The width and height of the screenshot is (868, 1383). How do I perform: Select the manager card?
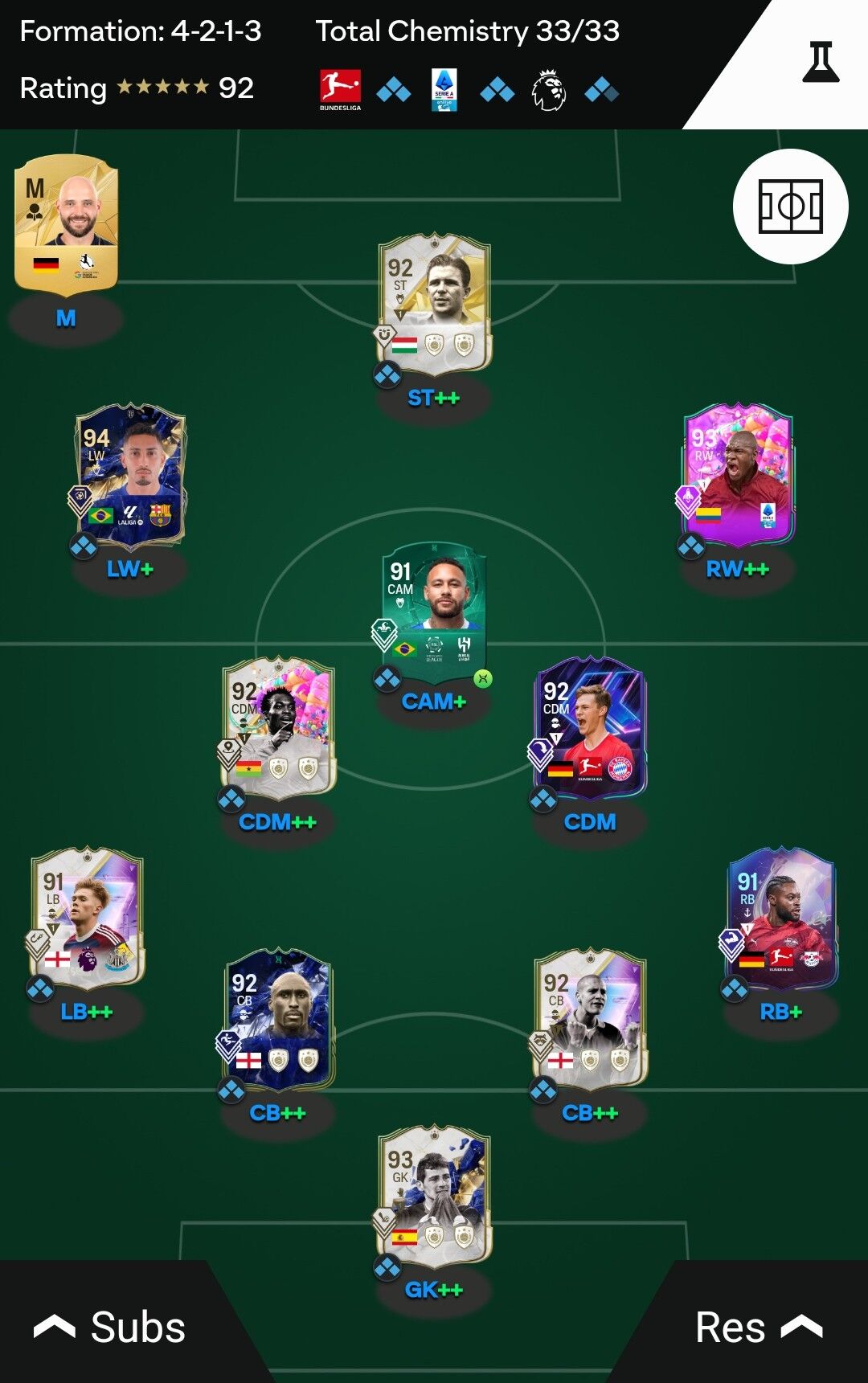66,222
